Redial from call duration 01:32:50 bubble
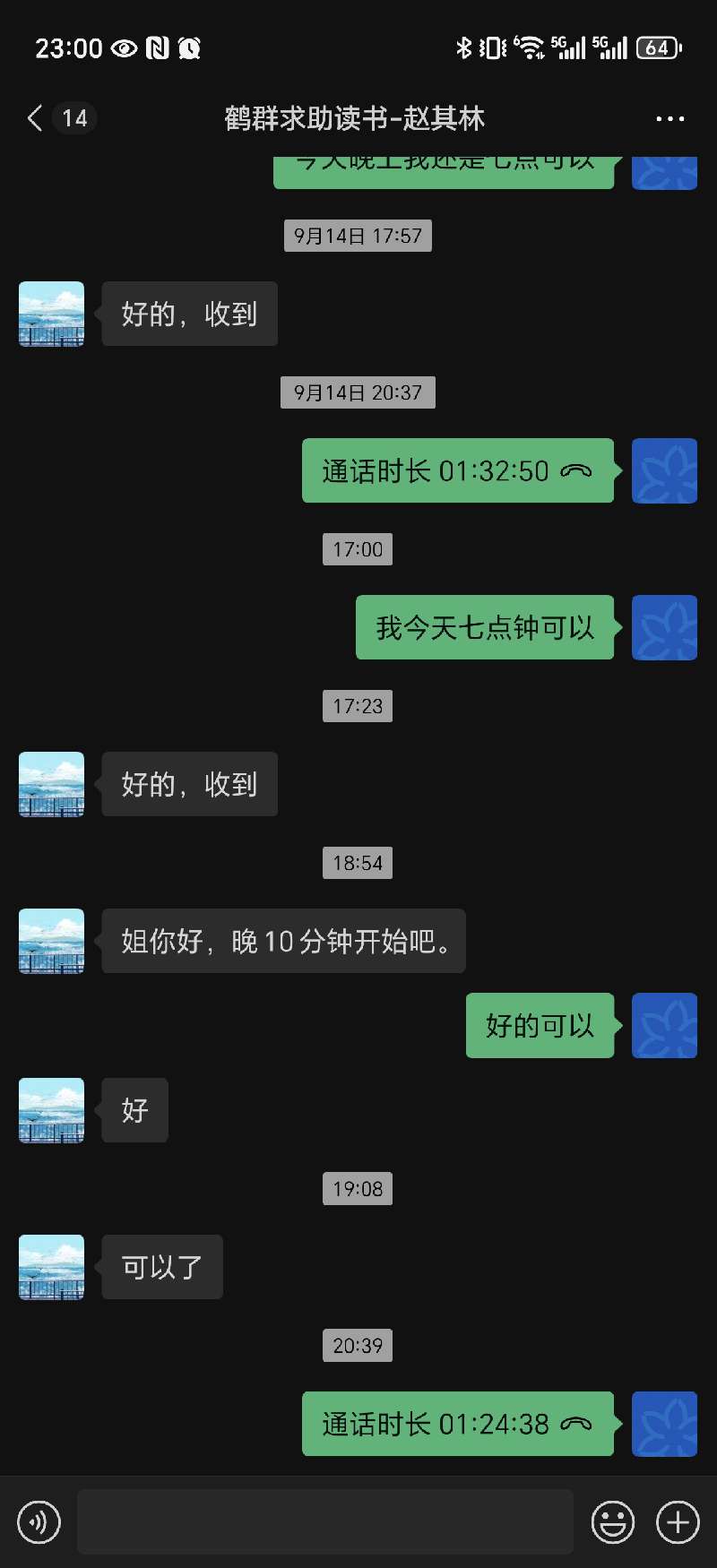Screen dimensions: 717x1568 click(x=457, y=470)
